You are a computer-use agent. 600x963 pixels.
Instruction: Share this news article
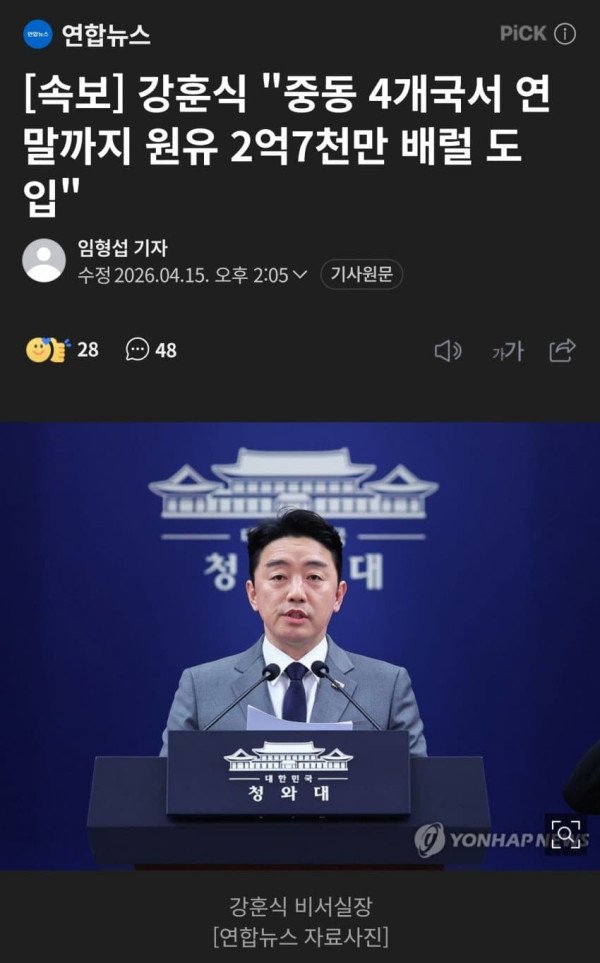click(563, 350)
